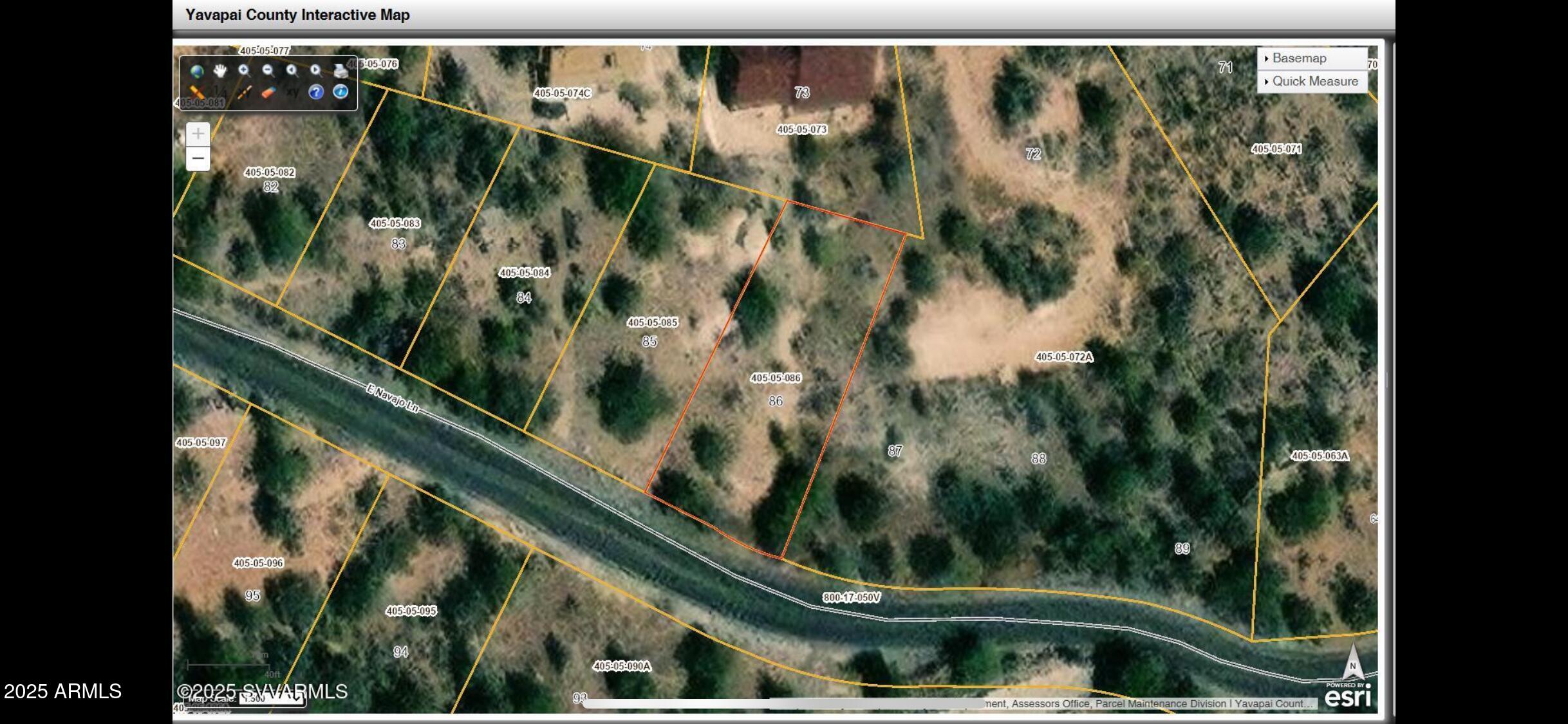Open the question mark help tool
The width and height of the screenshot is (1568, 724).
[x=315, y=92]
